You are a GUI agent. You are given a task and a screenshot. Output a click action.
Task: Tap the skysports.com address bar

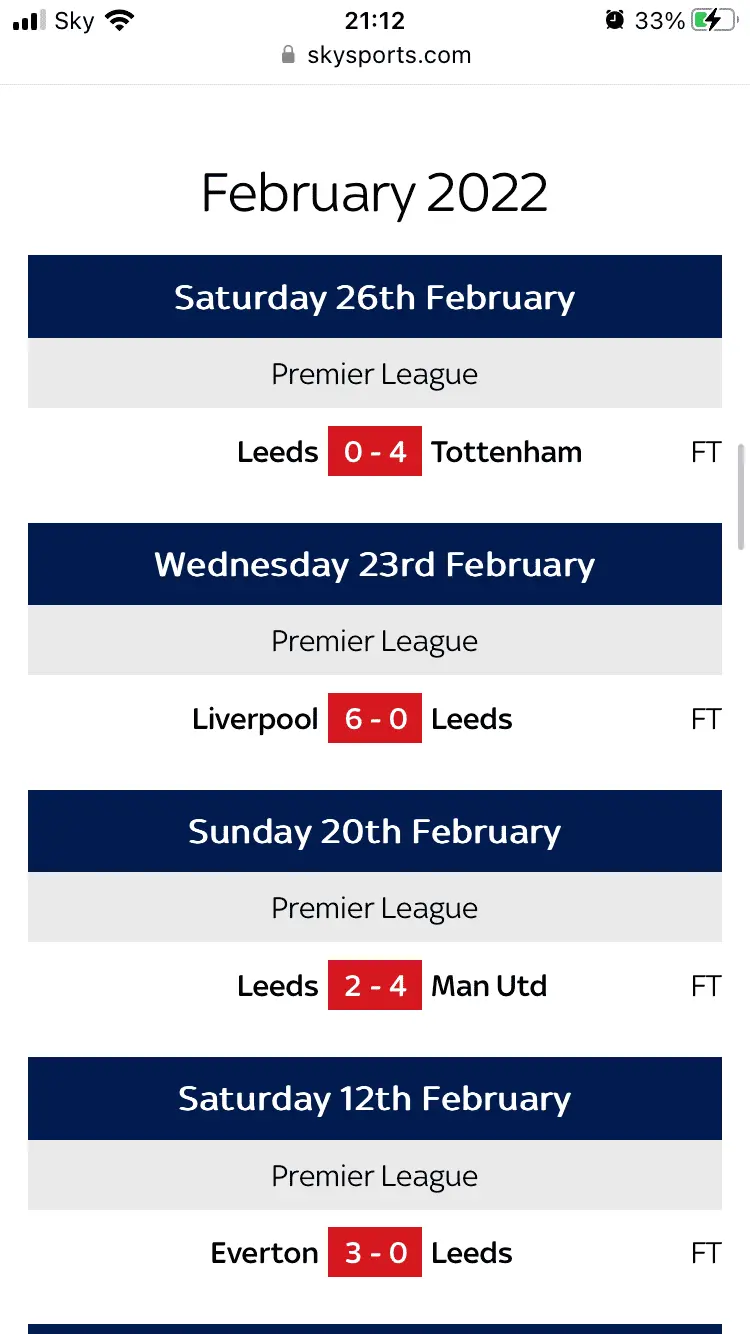(x=376, y=55)
